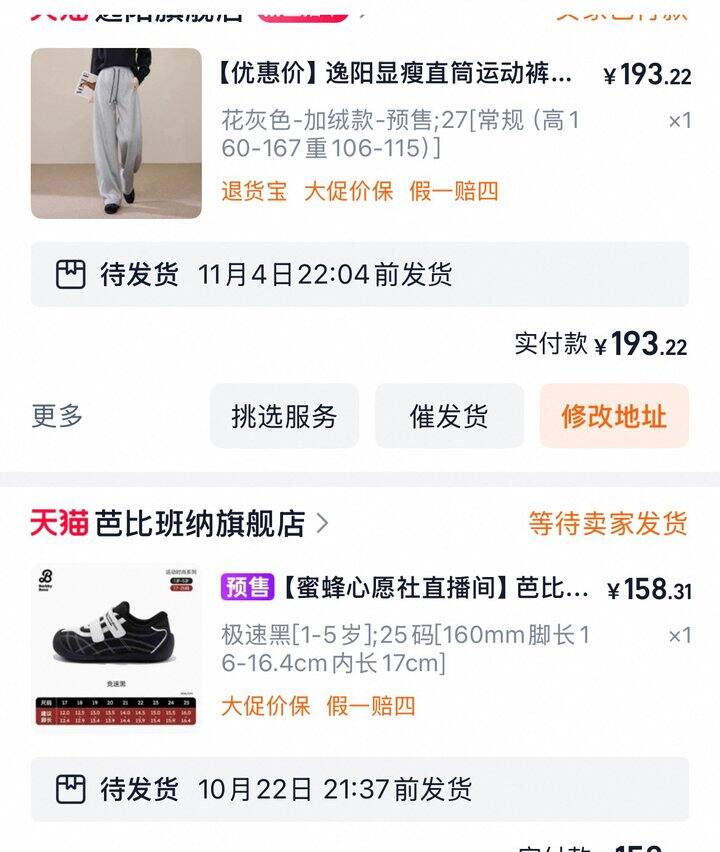Open 逸阳显瘦直筒运动裤 order details

(396, 75)
